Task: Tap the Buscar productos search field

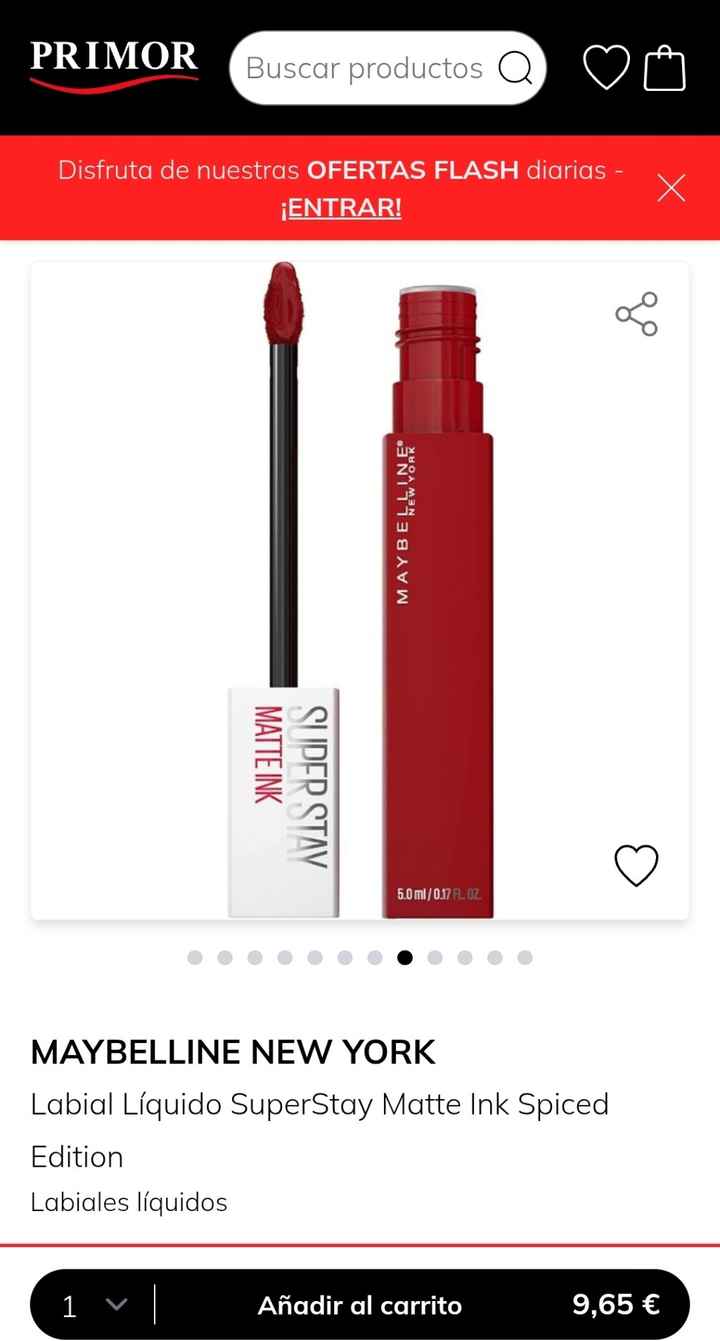Action: [x=365, y=68]
